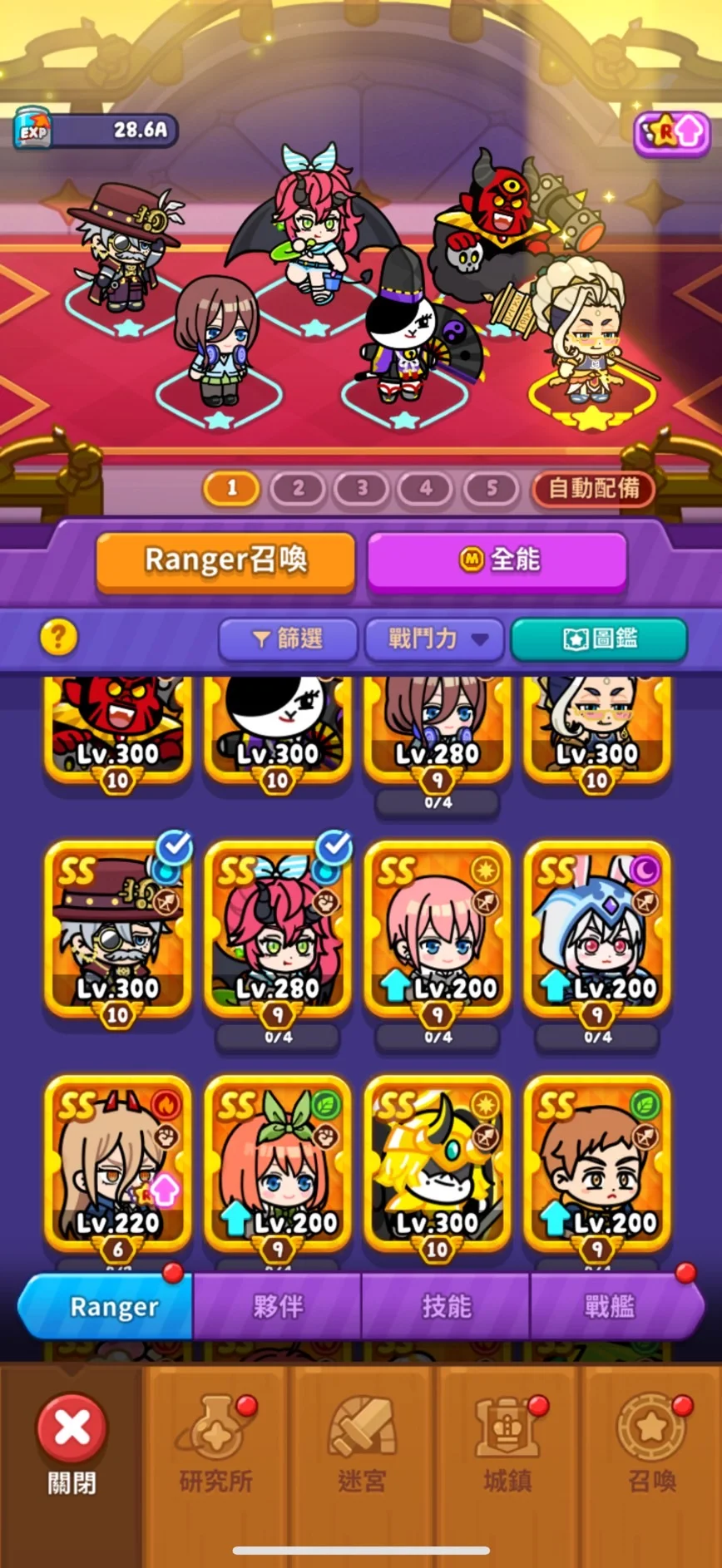Open the yellow question mark help
722x1568 pixels.
58,638
